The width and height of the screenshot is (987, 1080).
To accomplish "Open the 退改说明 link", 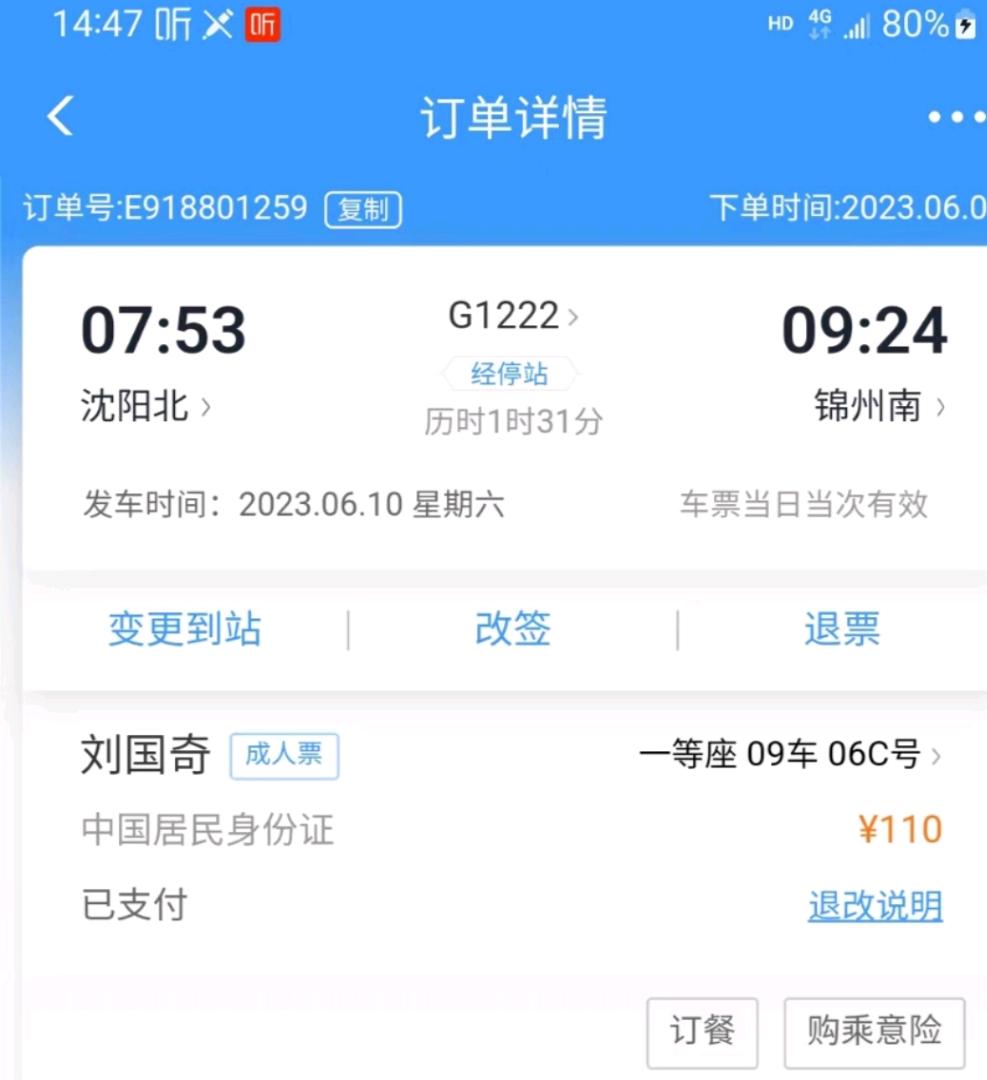I will point(875,906).
